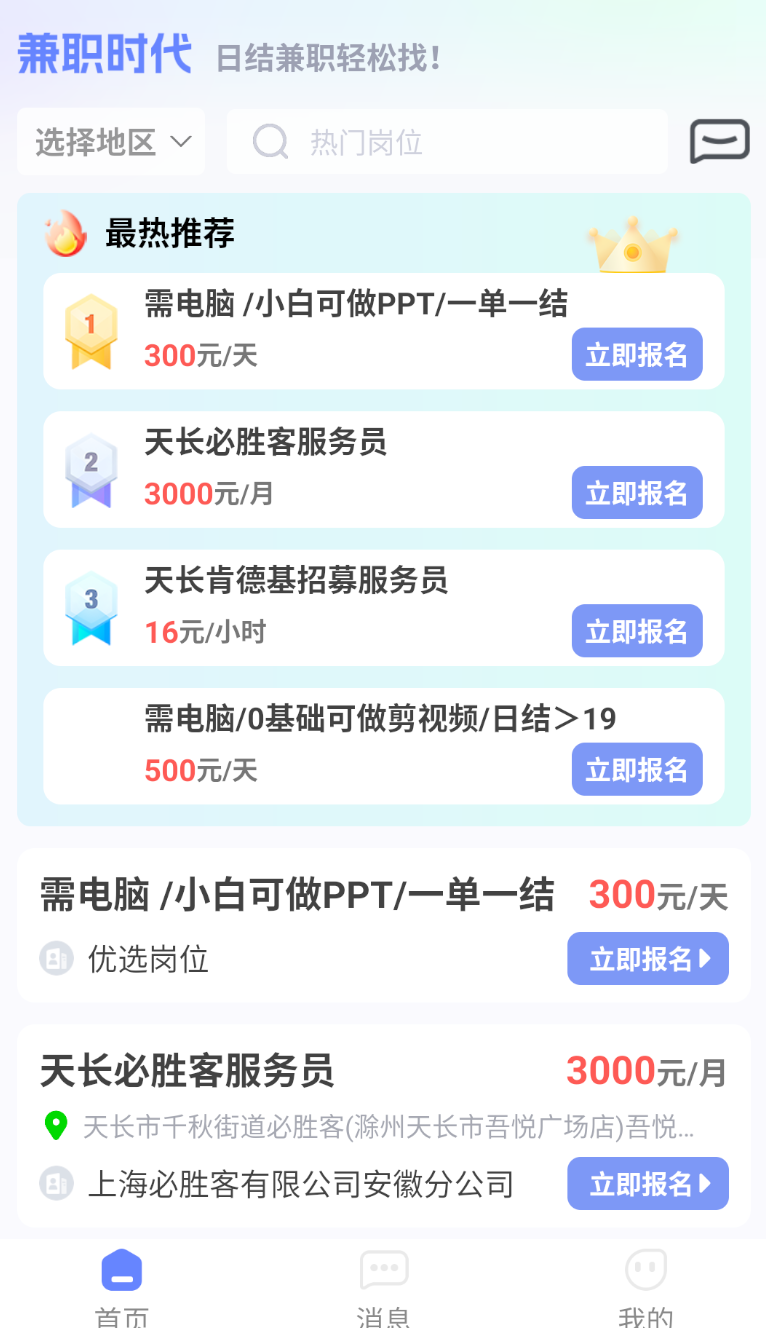Tap 立即报名 for the 剪视频 job

click(637, 769)
